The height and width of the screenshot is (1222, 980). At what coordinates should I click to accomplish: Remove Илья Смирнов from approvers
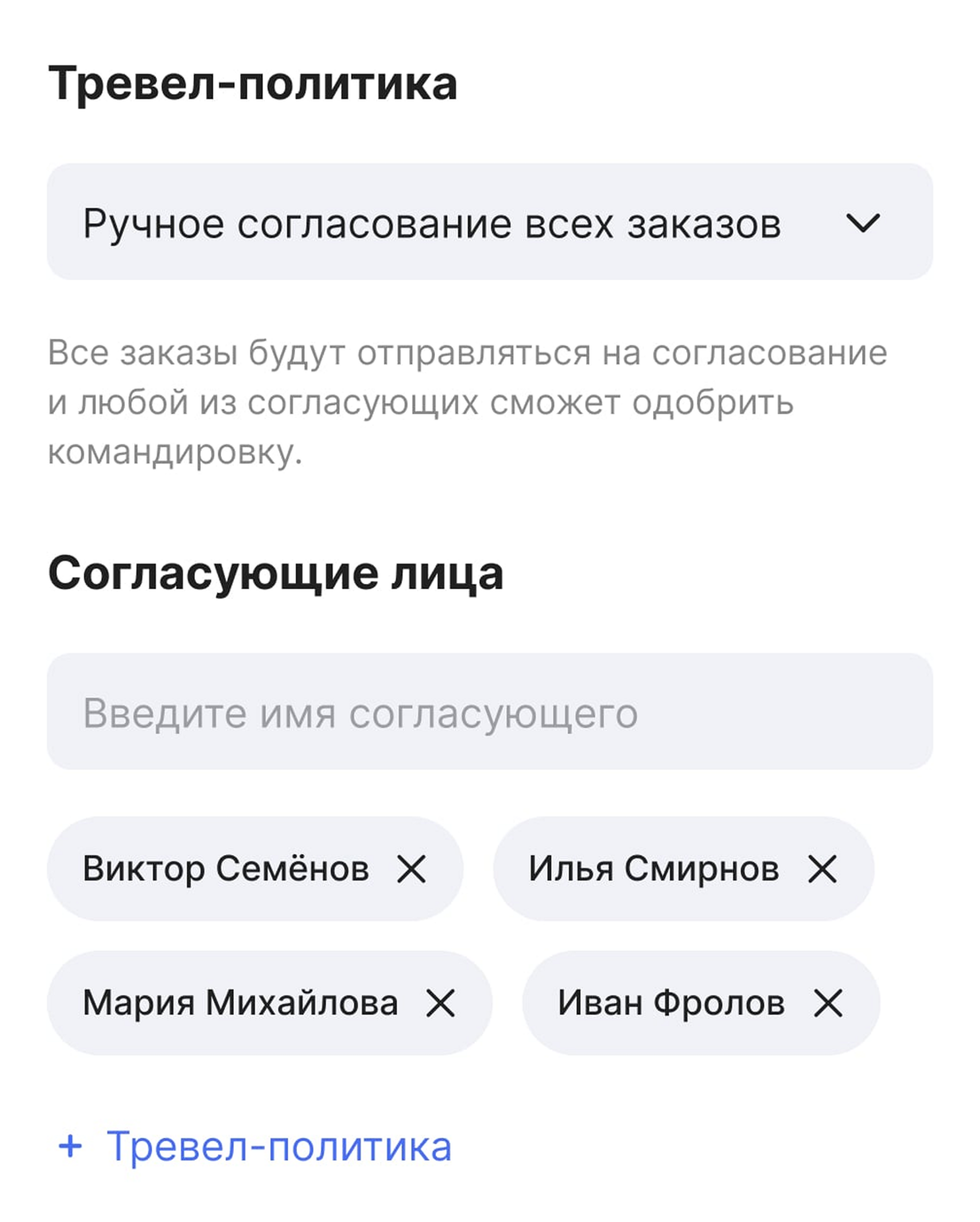(822, 869)
